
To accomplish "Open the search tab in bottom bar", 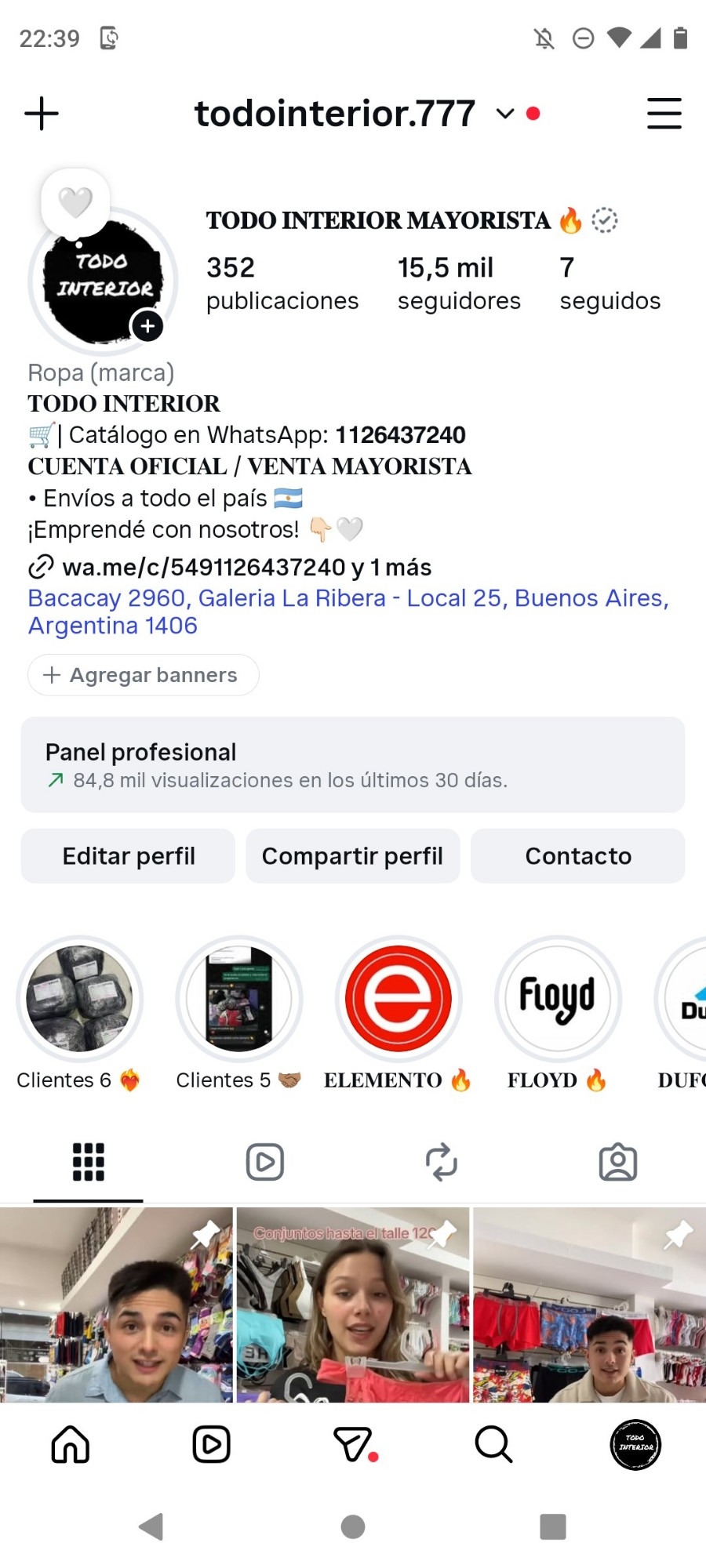I will (493, 1444).
